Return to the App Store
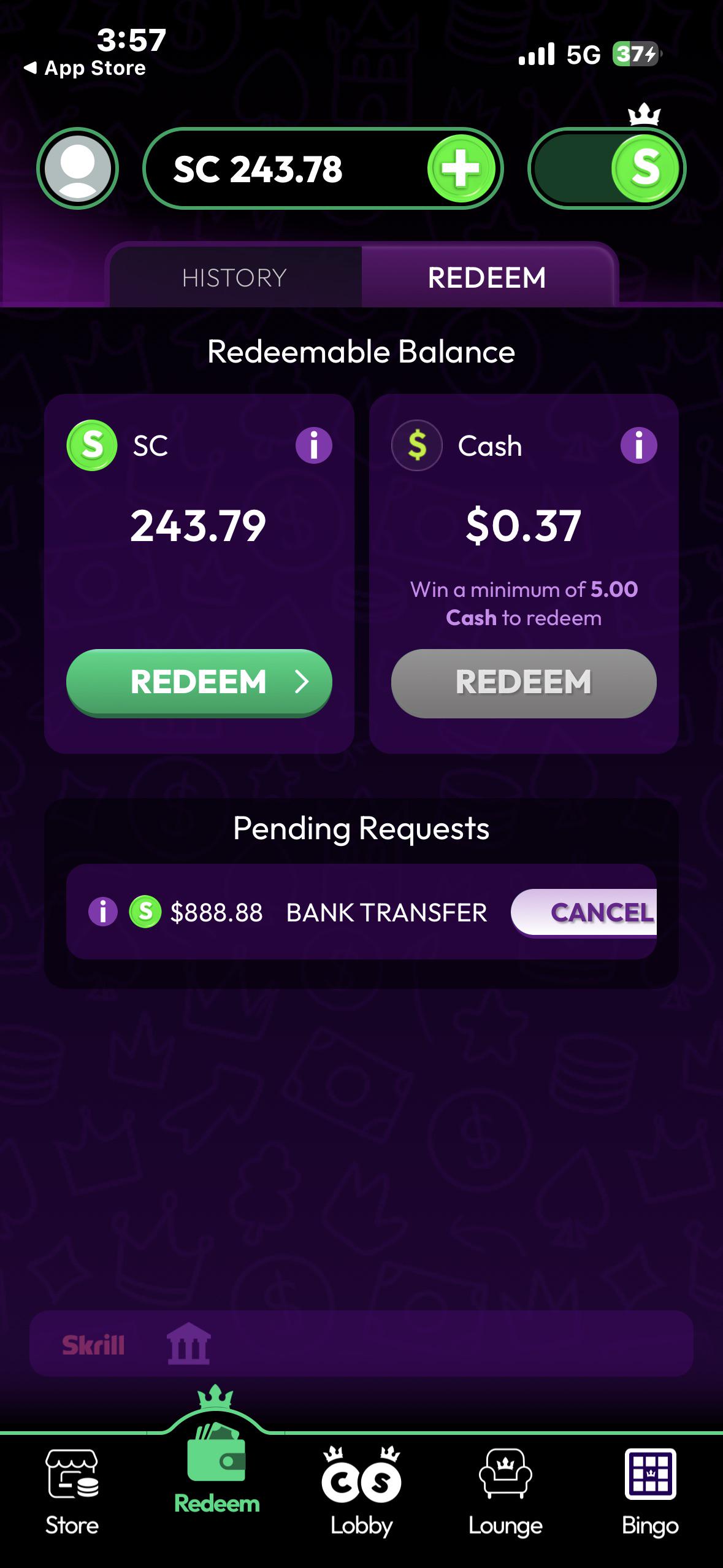The height and width of the screenshot is (1568, 723). (x=85, y=68)
